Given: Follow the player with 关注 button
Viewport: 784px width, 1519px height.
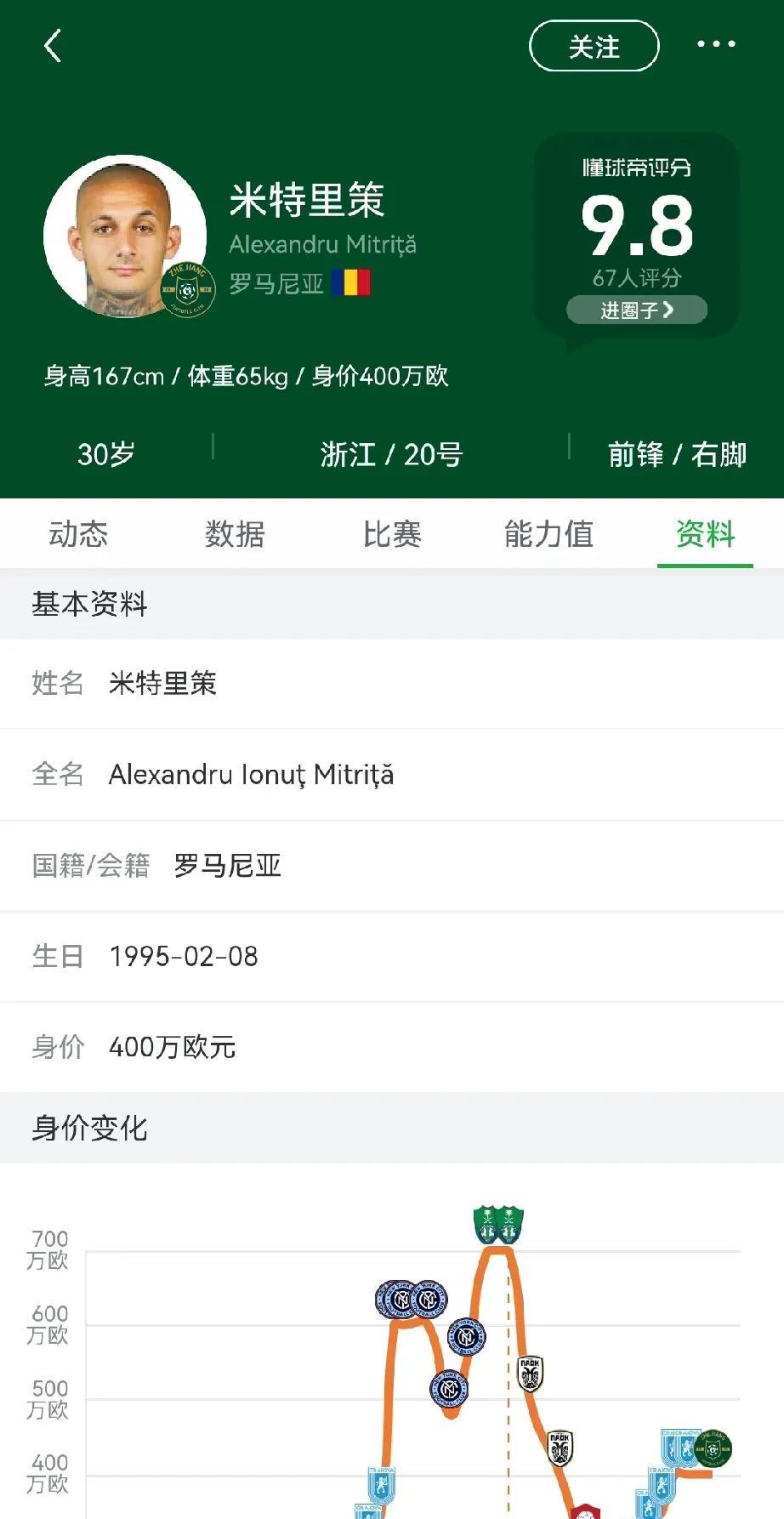Looking at the screenshot, I should pyautogui.click(x=594, y=46).
